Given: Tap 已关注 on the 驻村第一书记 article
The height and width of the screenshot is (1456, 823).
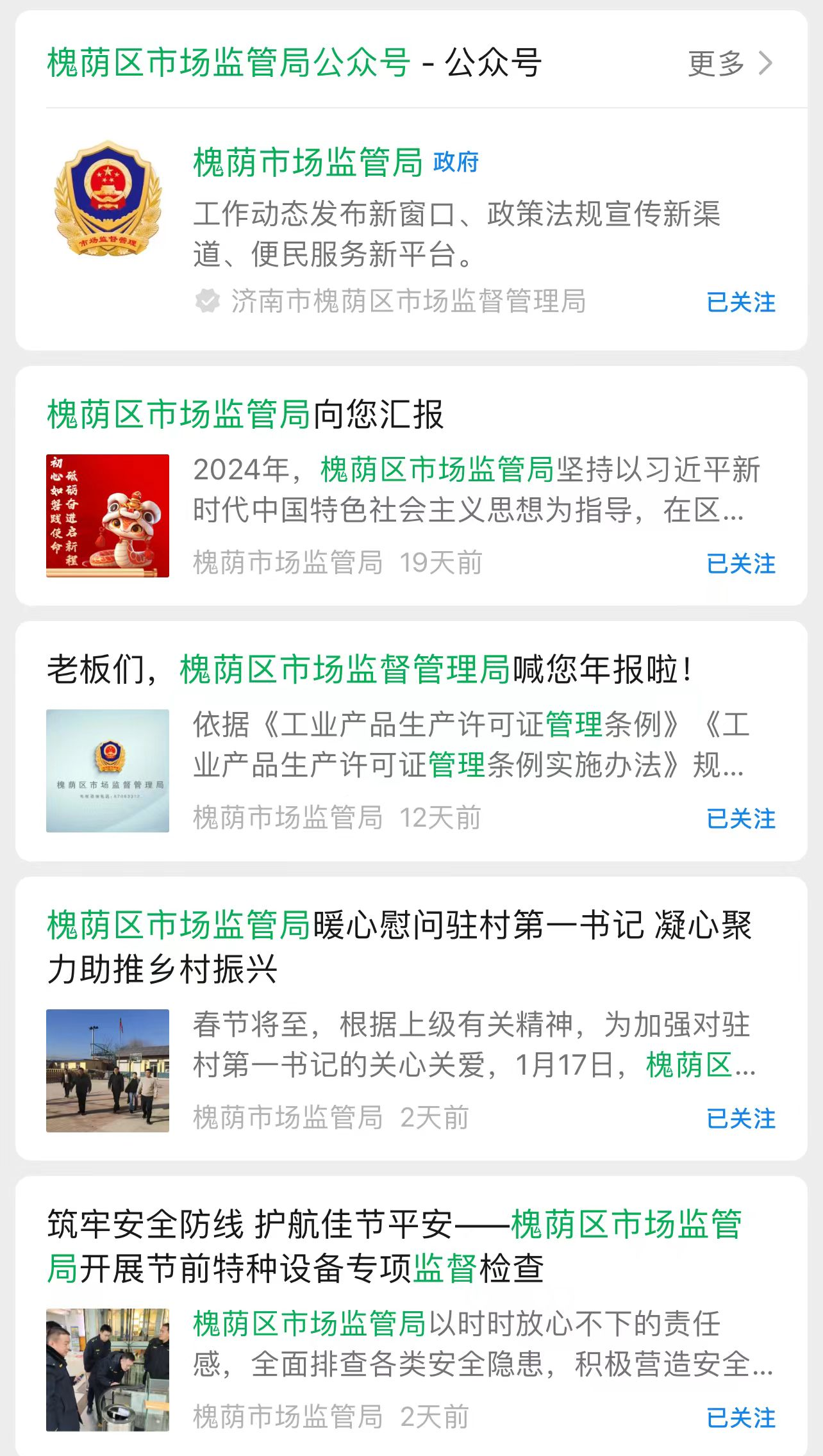Looking at the screenshot, I should (740, 1118).
